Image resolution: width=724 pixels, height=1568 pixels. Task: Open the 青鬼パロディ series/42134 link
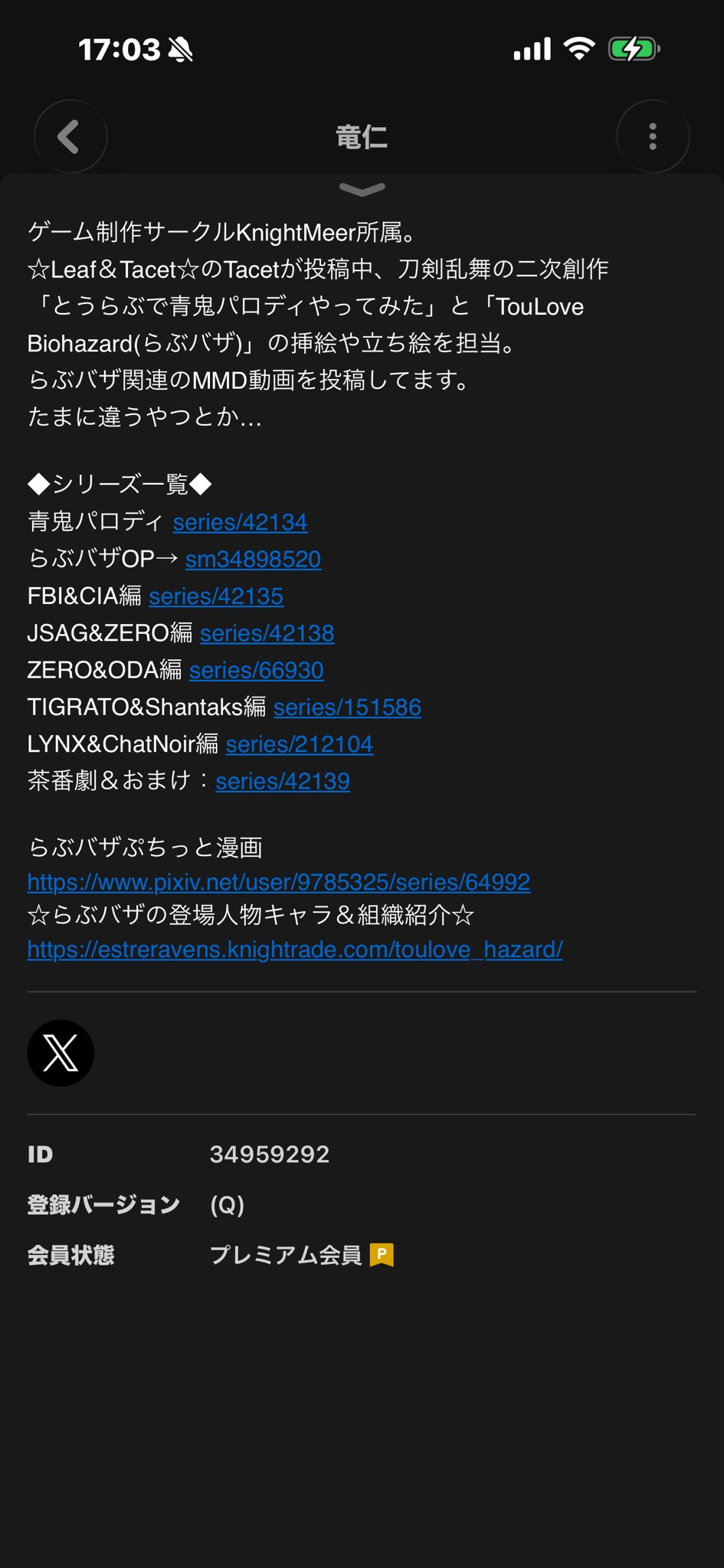click(x=240, y=522)
